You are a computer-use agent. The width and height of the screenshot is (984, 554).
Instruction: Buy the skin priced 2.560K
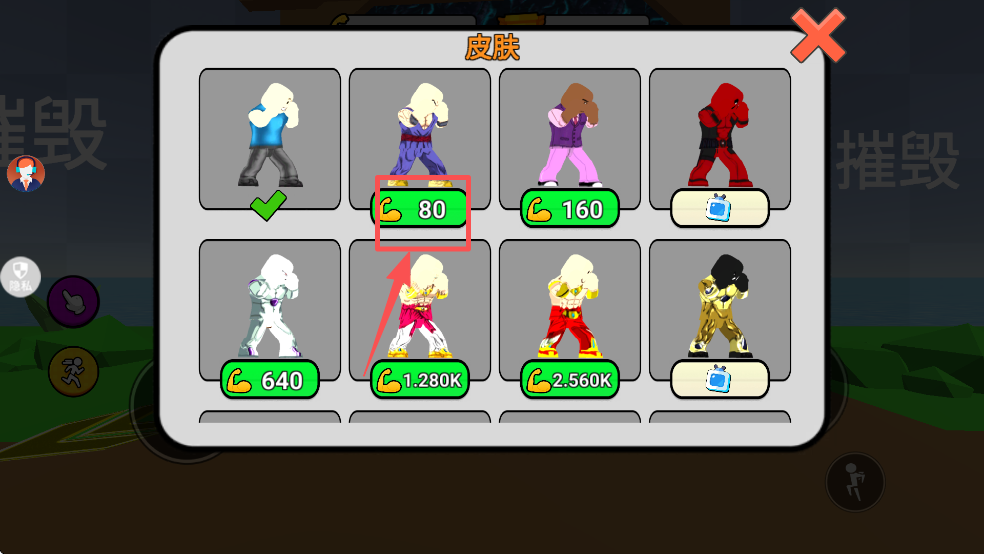point(570,380)
